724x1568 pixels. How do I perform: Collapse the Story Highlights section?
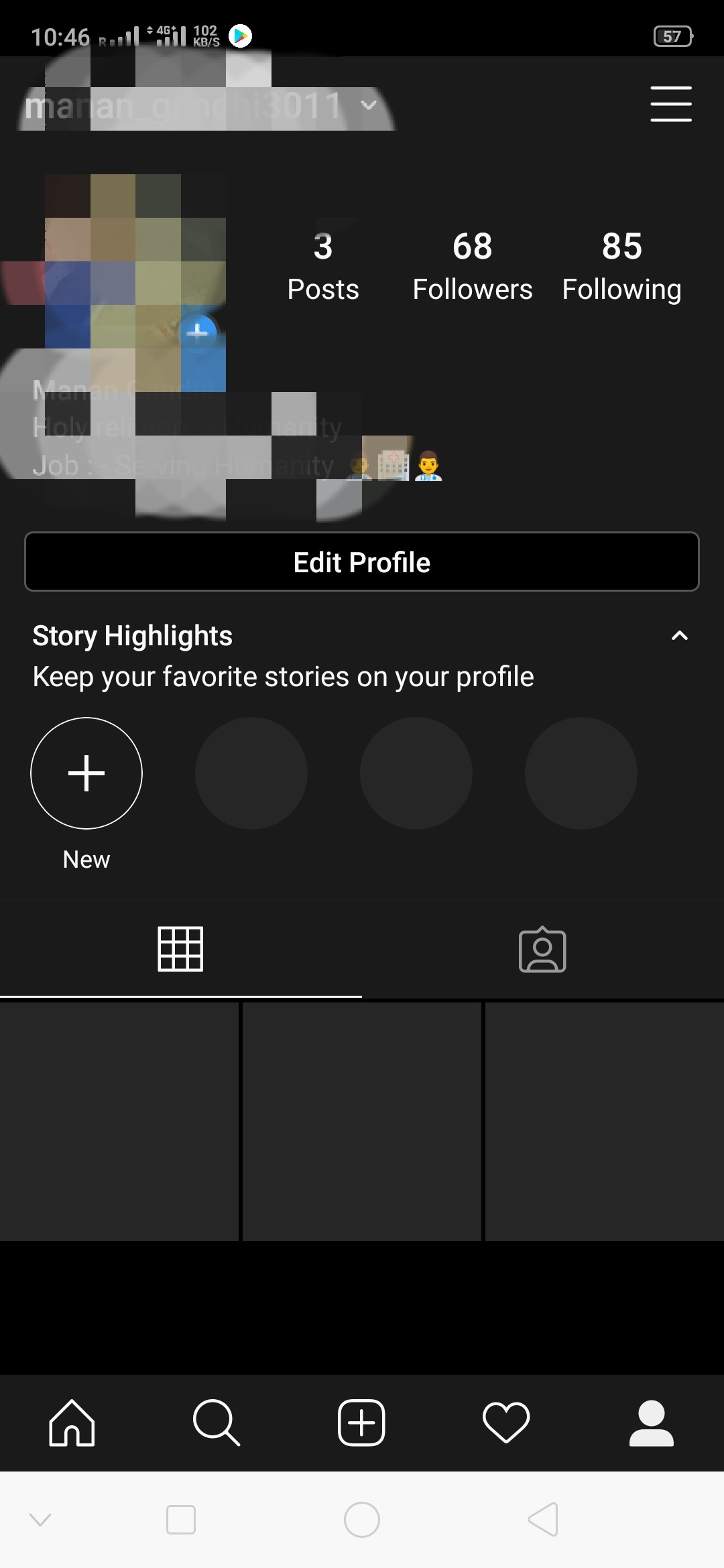click(680, 635)
